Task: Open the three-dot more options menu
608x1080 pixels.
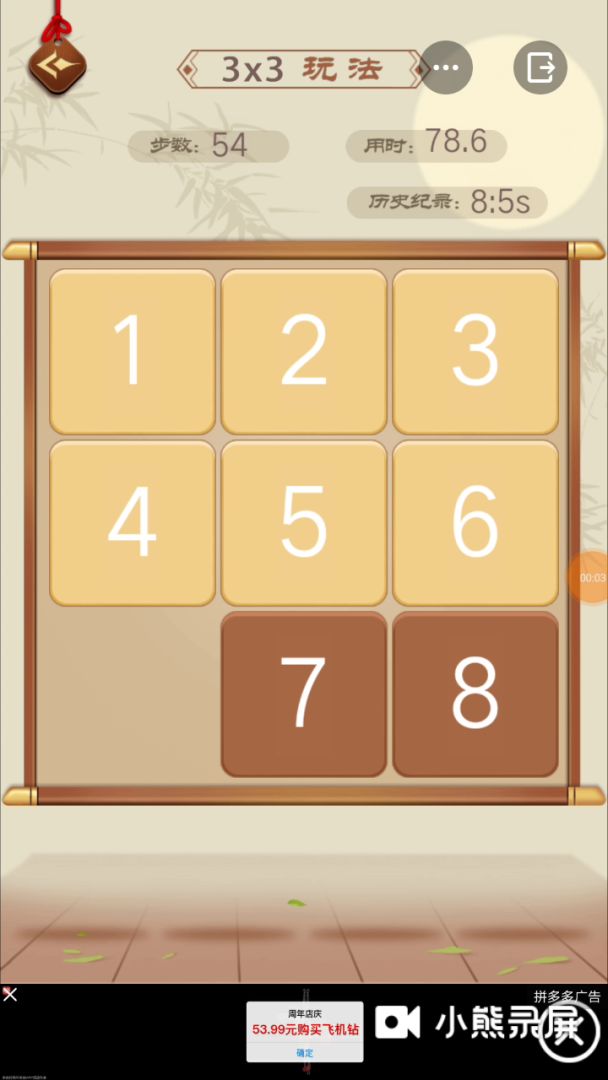Action: pyautogui.click(x=445, y=68)
